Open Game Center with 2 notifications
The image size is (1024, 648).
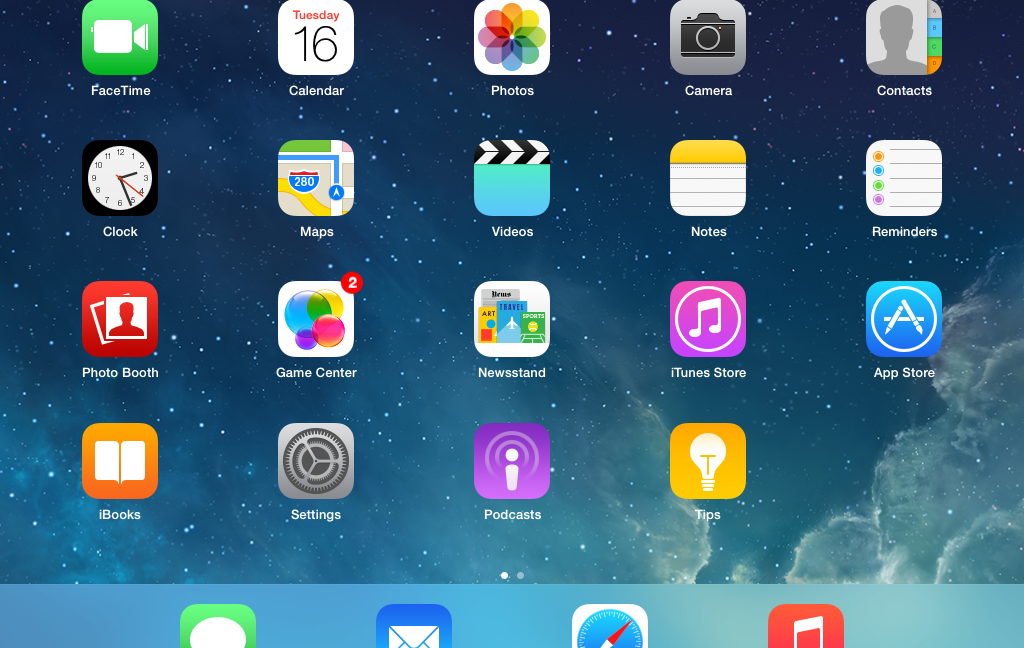click(316, 319)
